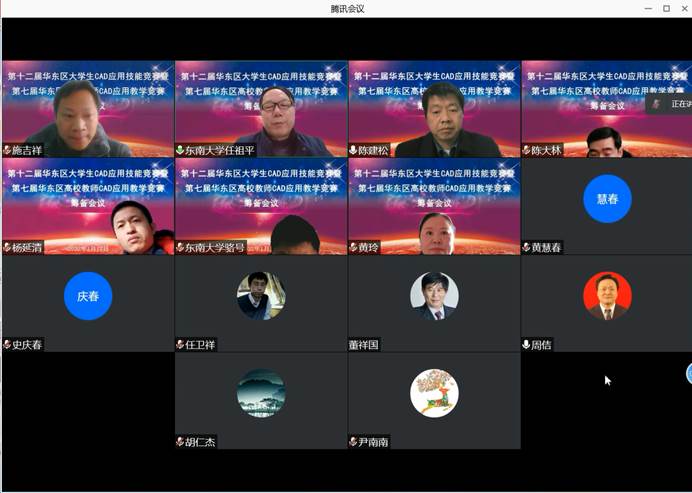Open 尹南南's participant tile
This screenshot has height=493, width=692.
(433, 399)
